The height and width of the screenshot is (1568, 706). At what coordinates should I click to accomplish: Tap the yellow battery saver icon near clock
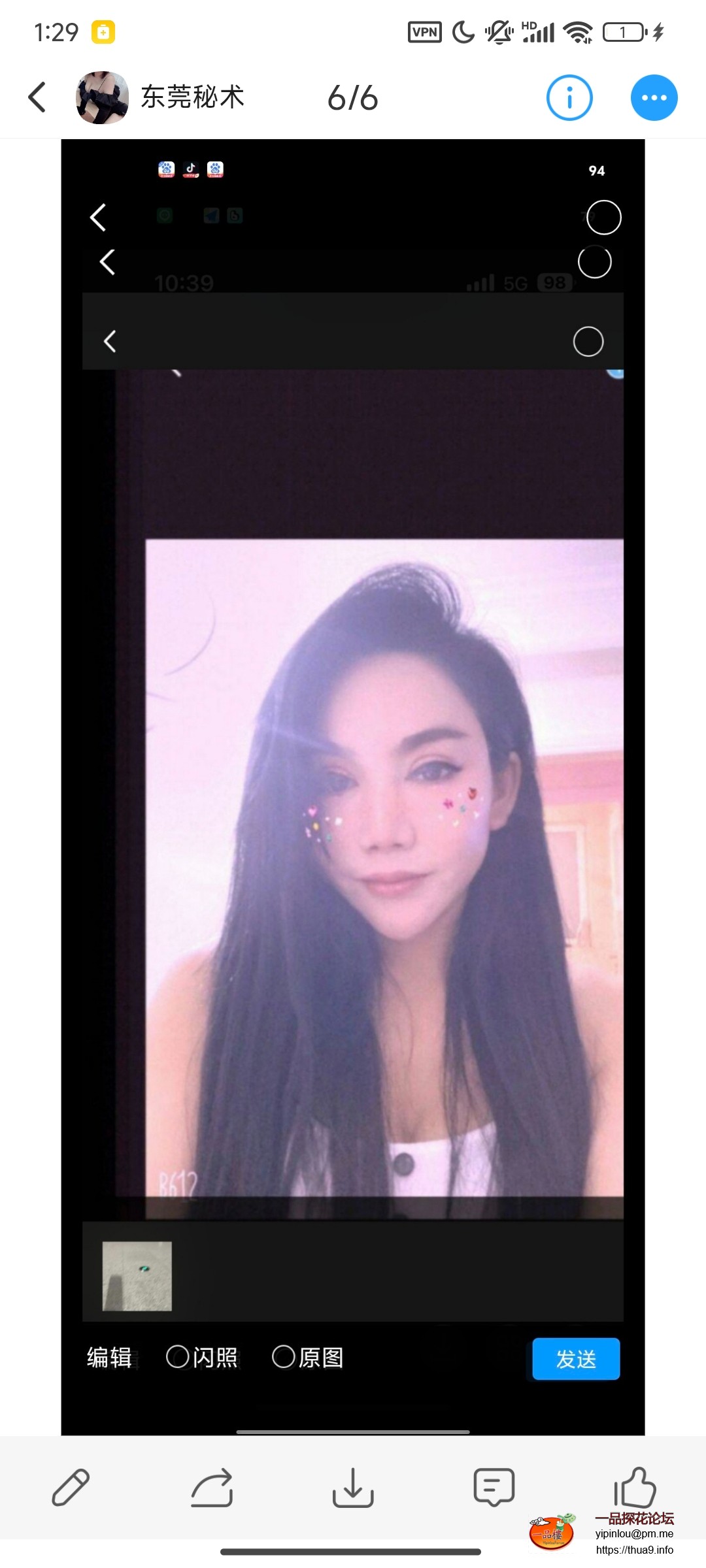click(x=105, y=31)
